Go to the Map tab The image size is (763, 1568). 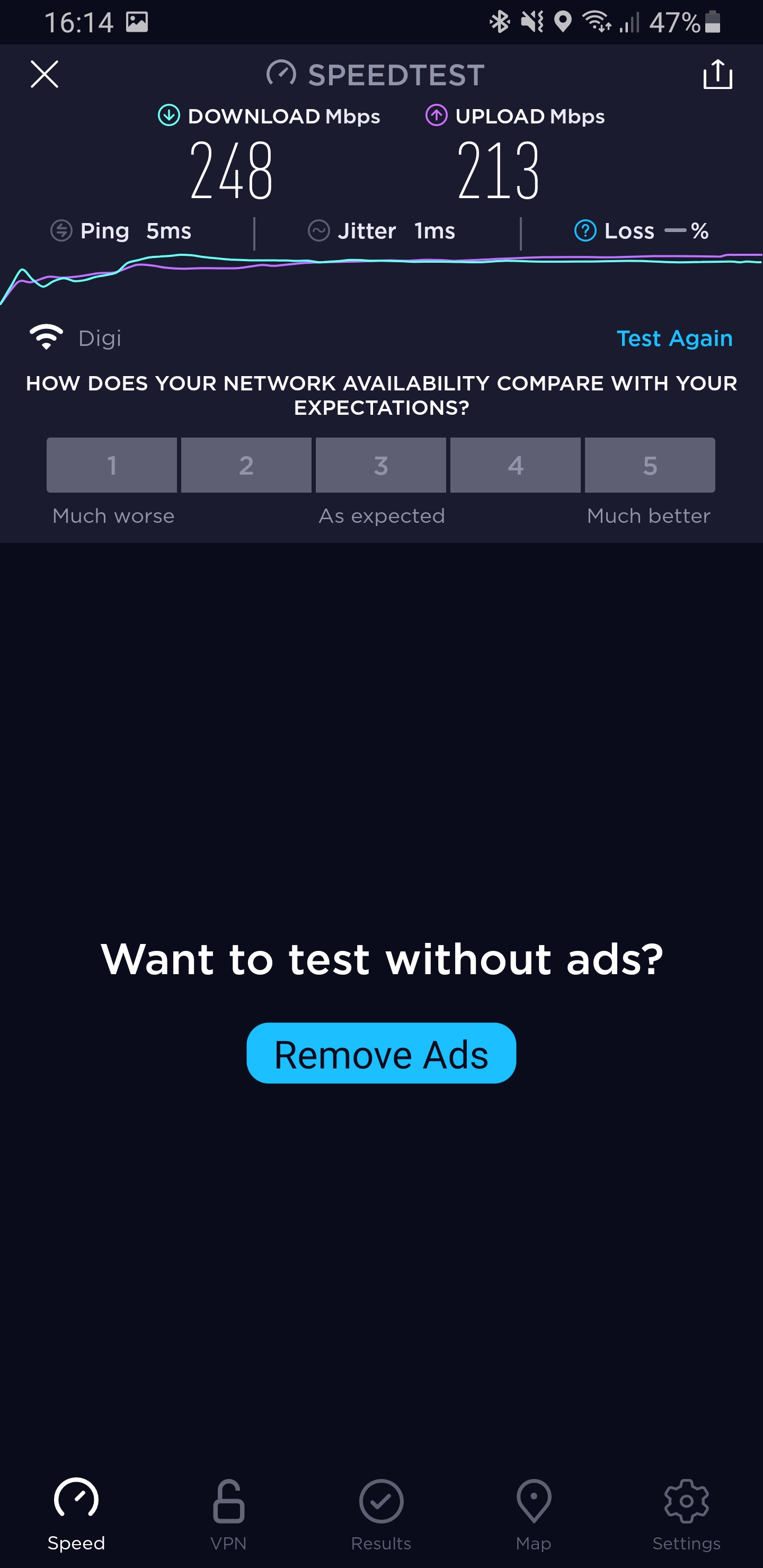pyautogui.click(x=534, y=1514)
